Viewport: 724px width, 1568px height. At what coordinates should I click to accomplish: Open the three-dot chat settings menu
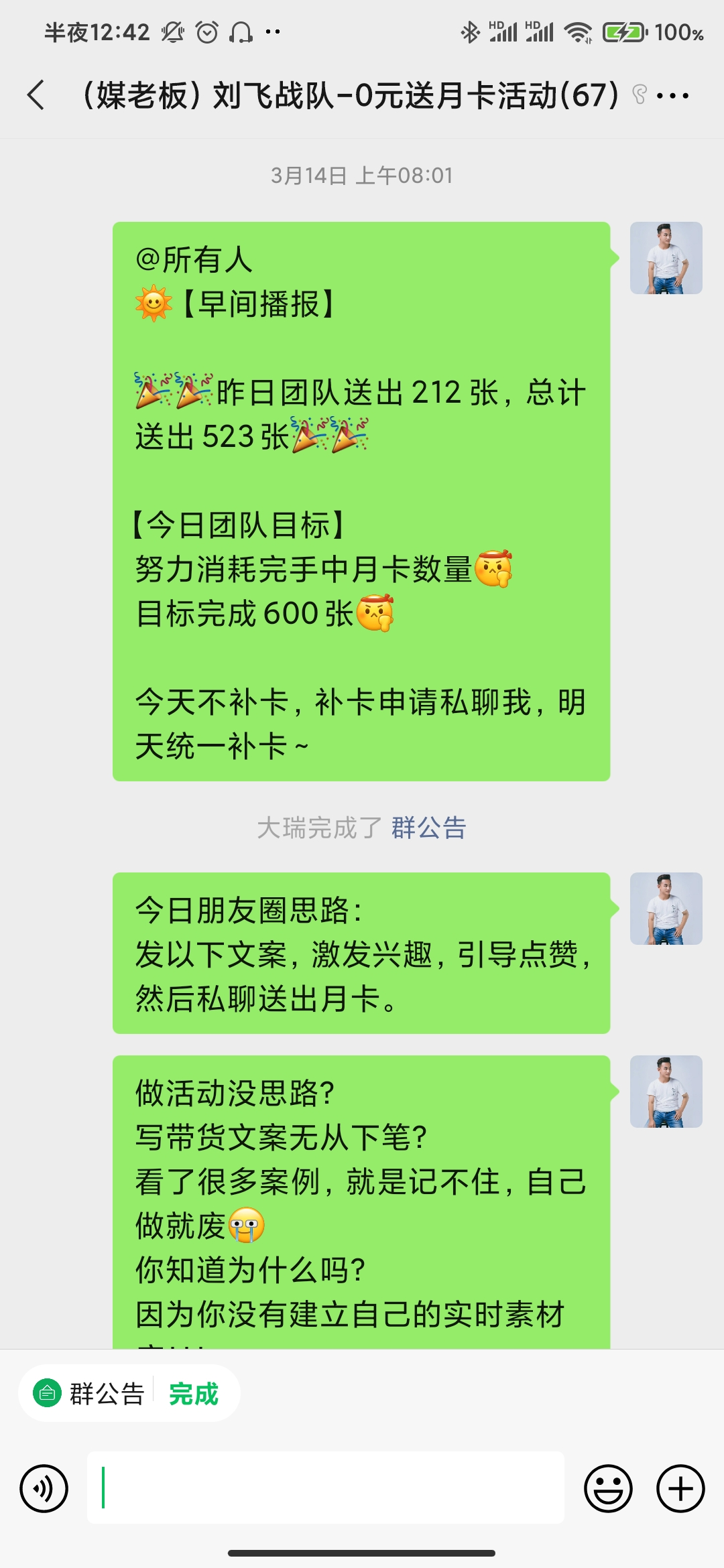click(673, 96)
